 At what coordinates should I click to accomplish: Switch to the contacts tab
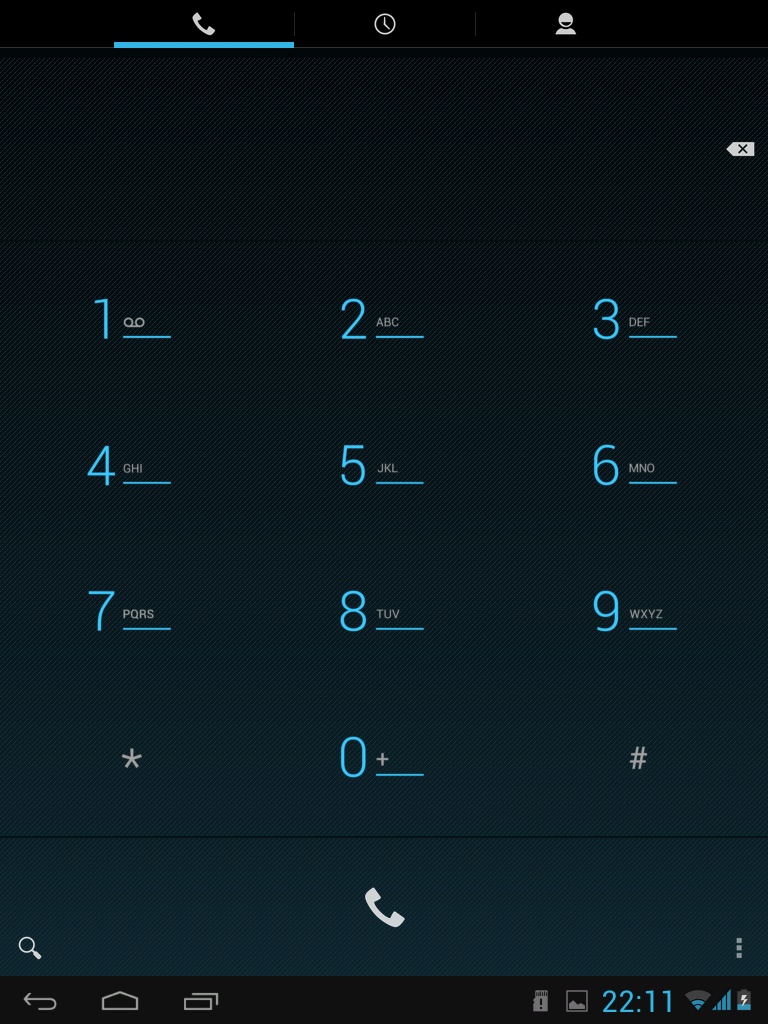[x=566, y=25]
